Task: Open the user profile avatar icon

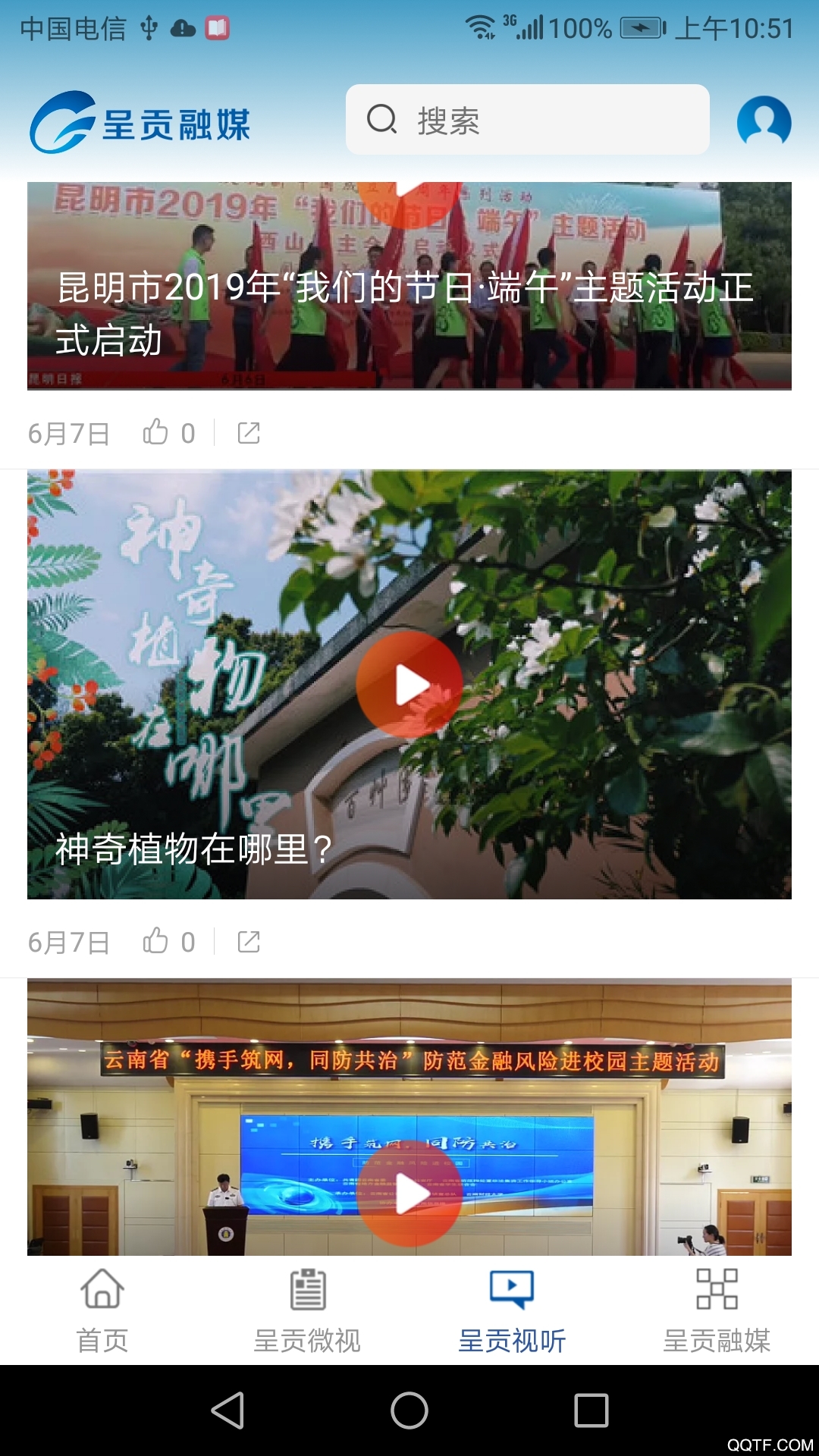Action: 766,120
